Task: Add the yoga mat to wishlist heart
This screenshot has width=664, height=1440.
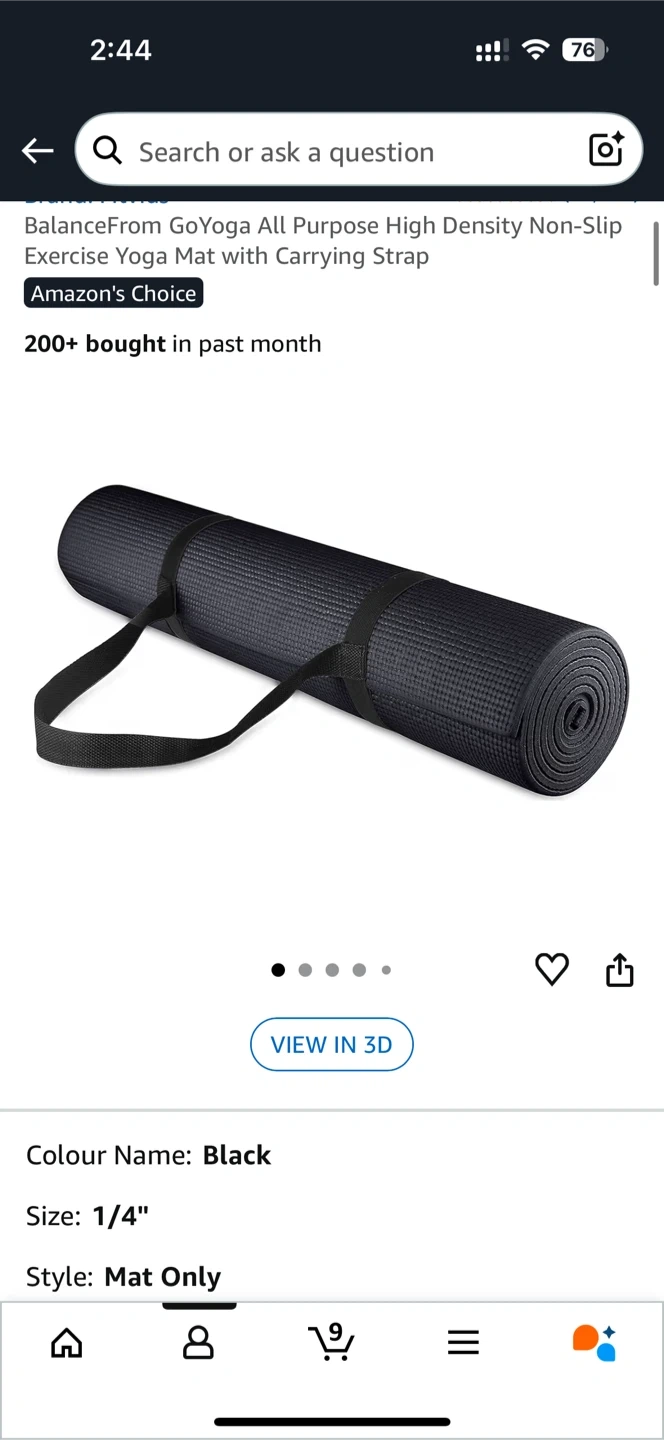Action: click(552, 969)
